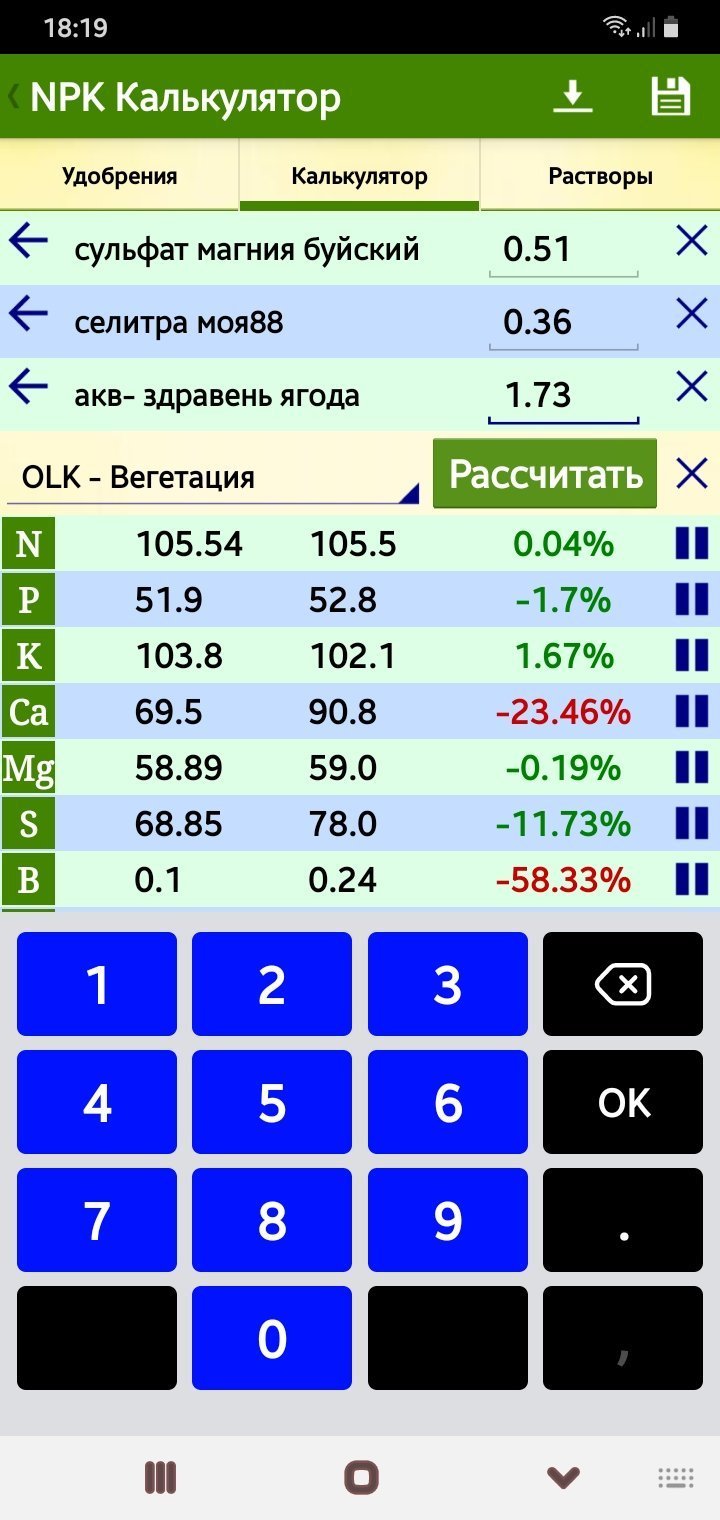
Task: Hit the backspace key on the keypad
Action: [x=623, y=985]
